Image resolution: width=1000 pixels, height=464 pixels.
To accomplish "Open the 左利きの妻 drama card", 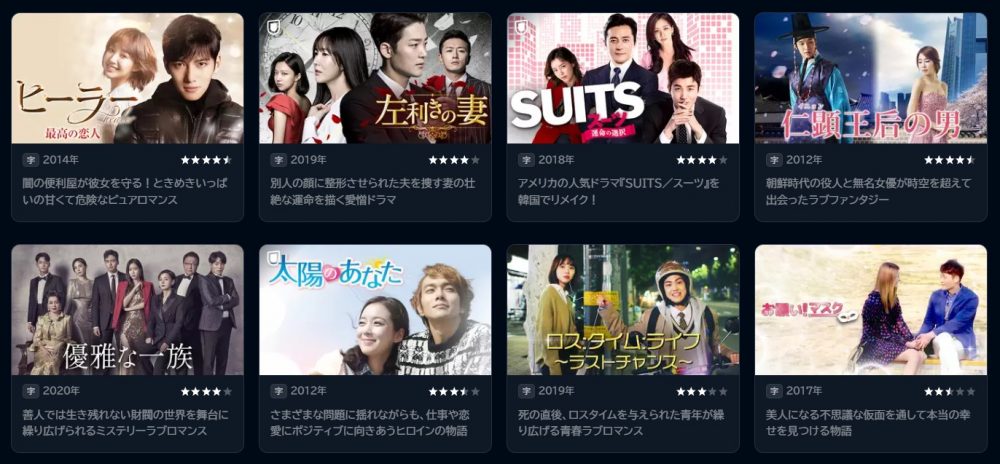I will click(375, 79).
